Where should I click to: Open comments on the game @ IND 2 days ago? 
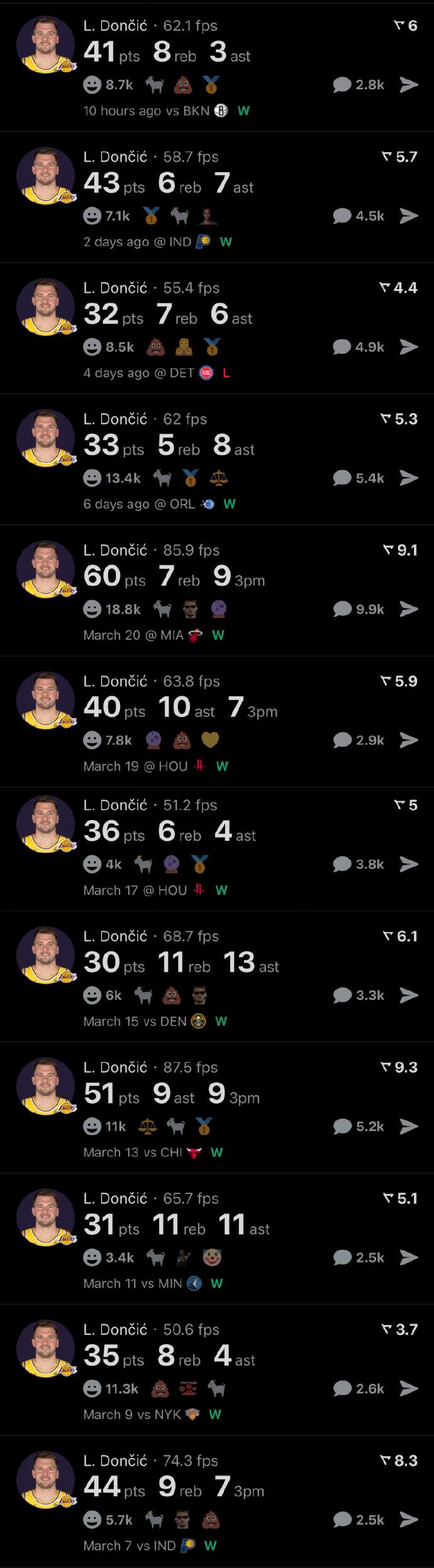coord(358,216)
